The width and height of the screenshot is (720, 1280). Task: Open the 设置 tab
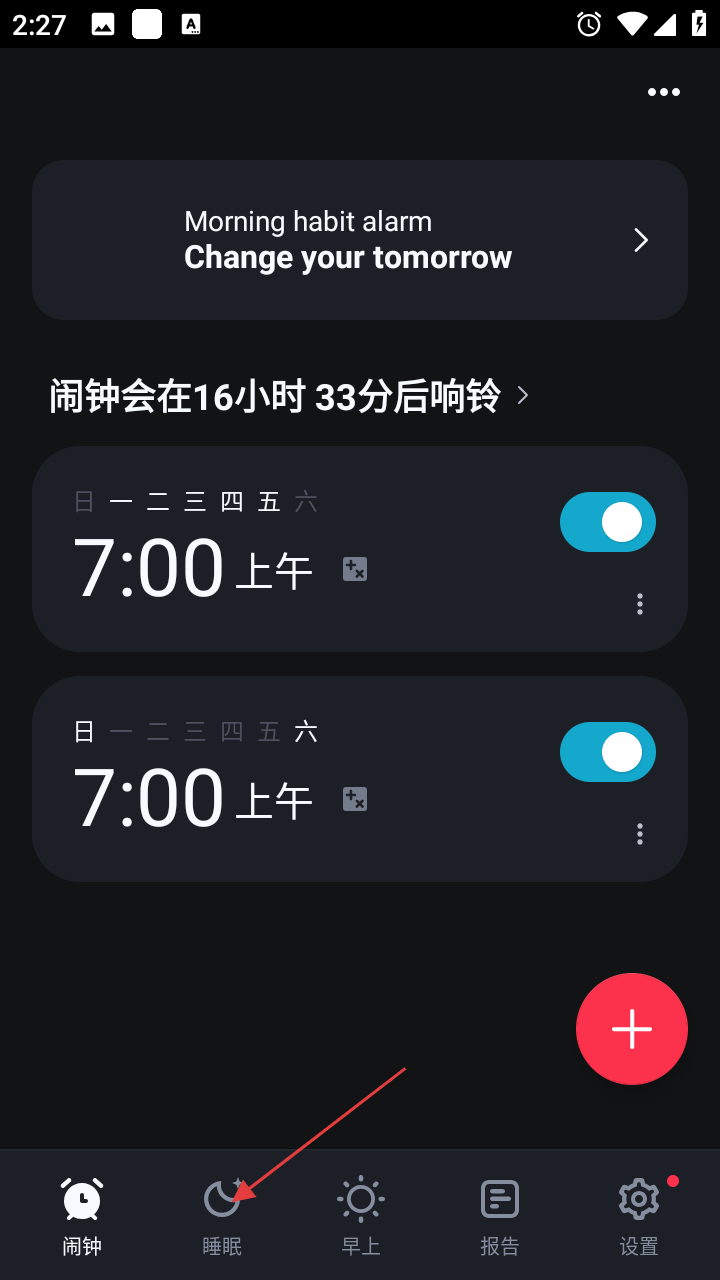click(x=639, y=1215)
